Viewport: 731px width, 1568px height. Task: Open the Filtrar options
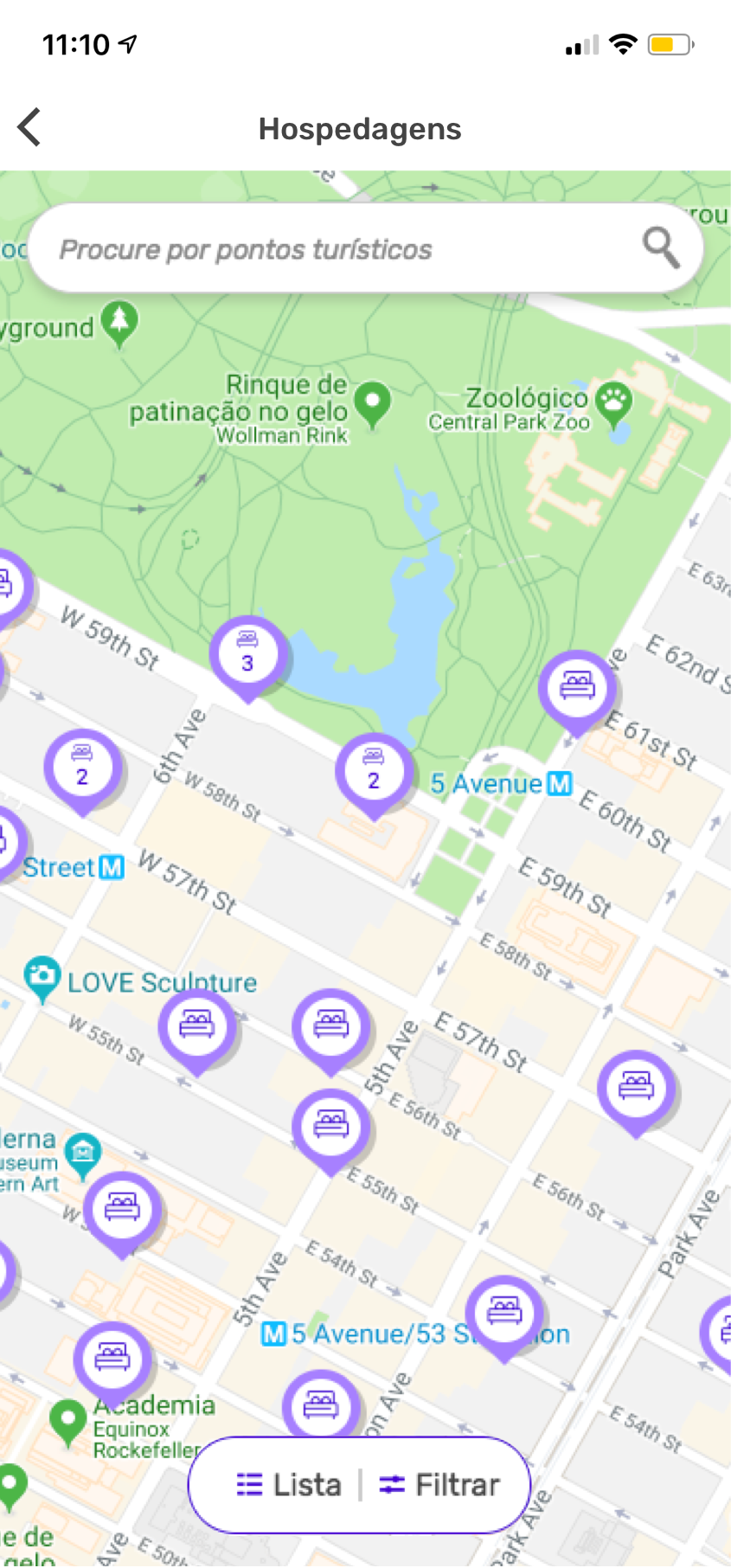[x=440, y=1484]
